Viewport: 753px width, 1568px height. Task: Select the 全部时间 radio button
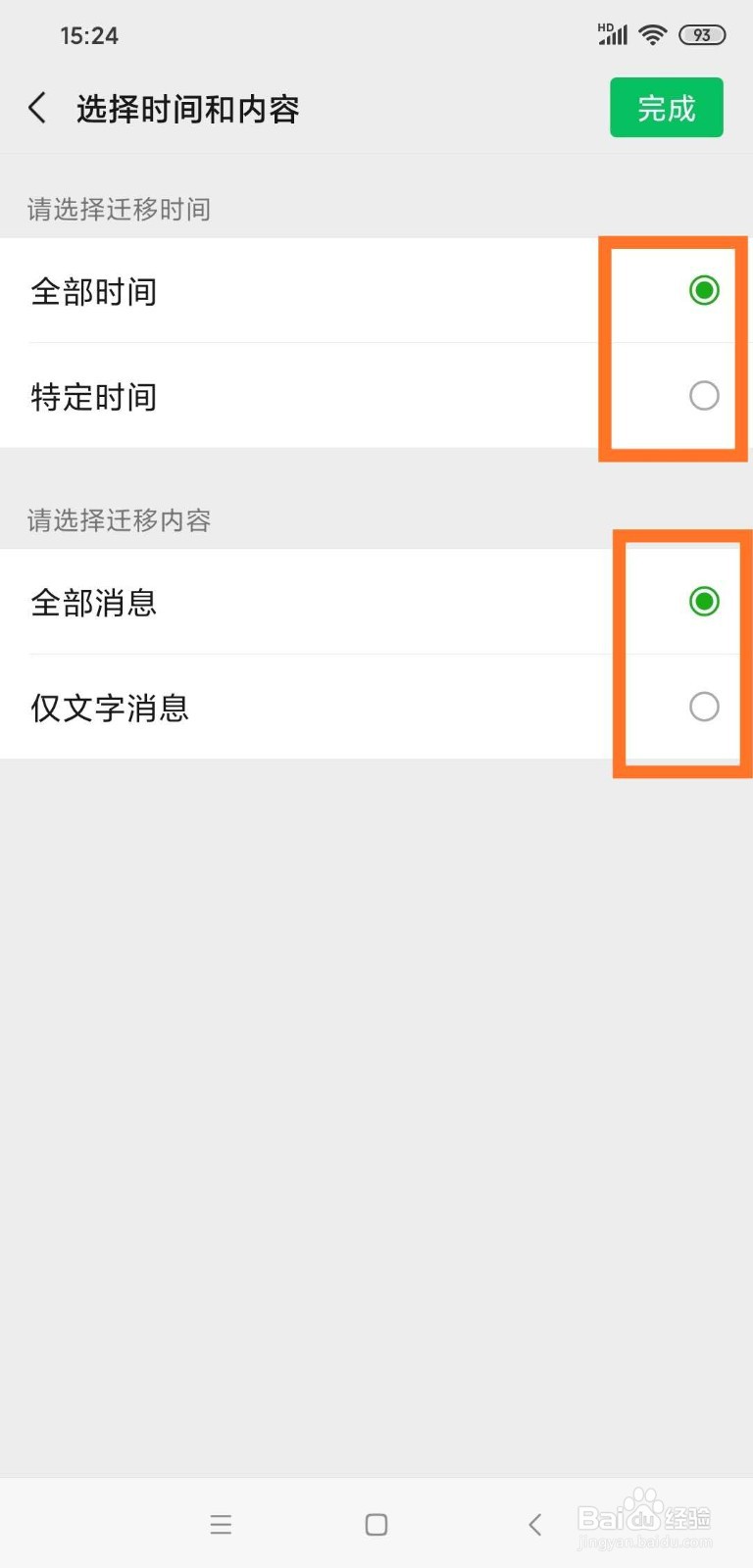click(703, 290)
